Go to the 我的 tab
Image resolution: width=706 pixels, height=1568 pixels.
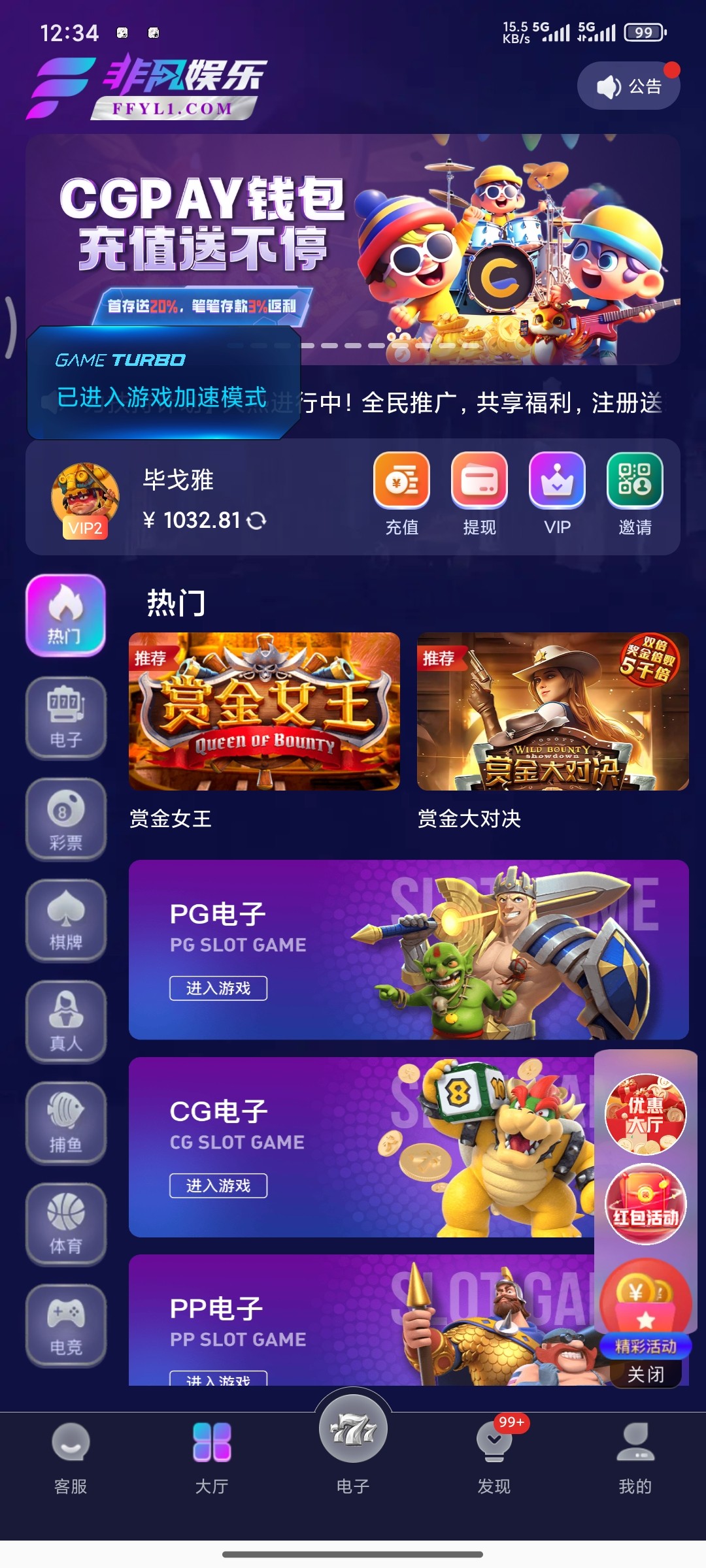coord(635,1456)
